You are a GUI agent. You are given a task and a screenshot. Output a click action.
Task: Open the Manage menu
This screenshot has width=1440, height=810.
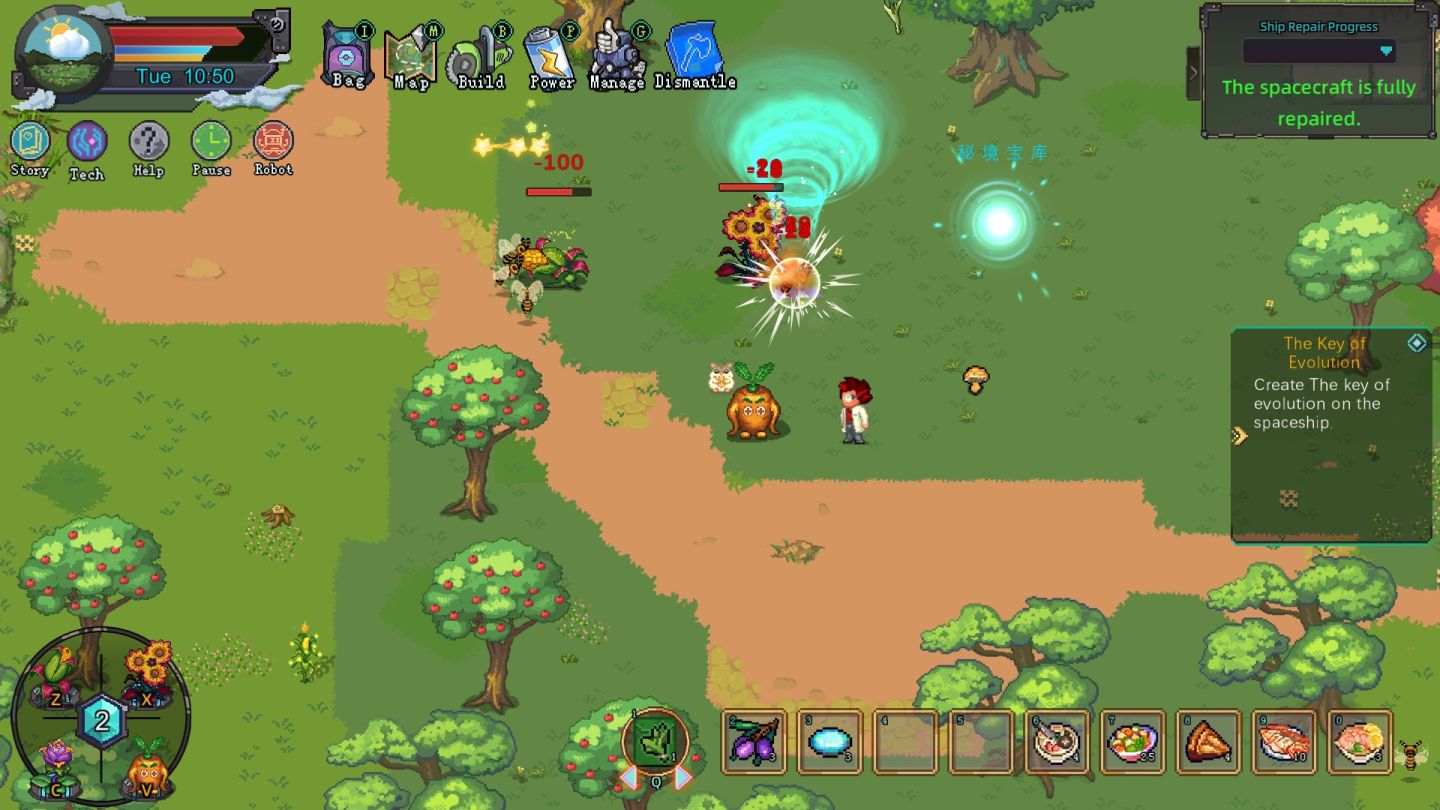click(617, 56)
